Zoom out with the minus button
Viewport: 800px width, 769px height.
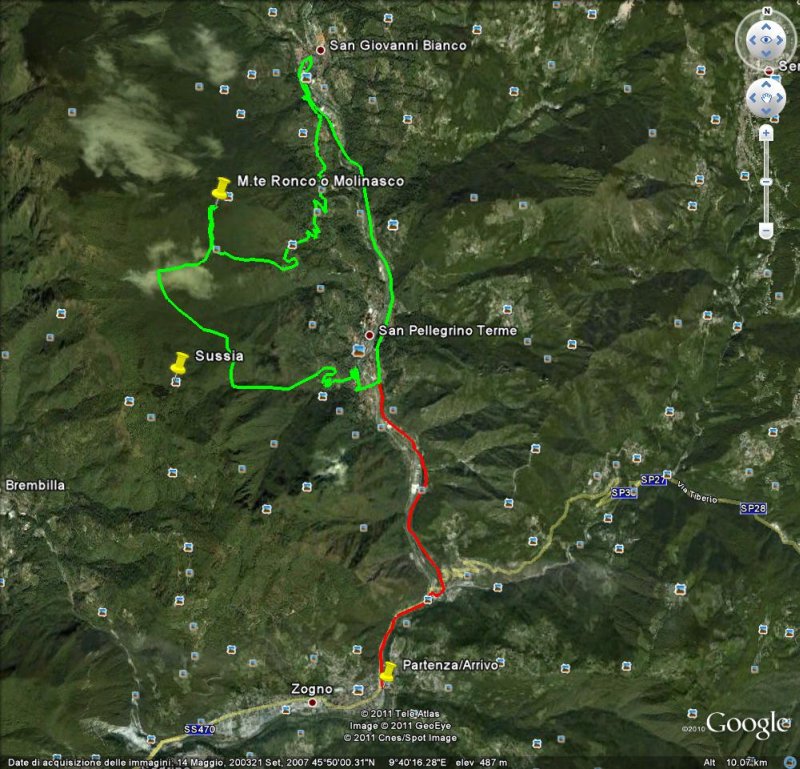[766, 230]
